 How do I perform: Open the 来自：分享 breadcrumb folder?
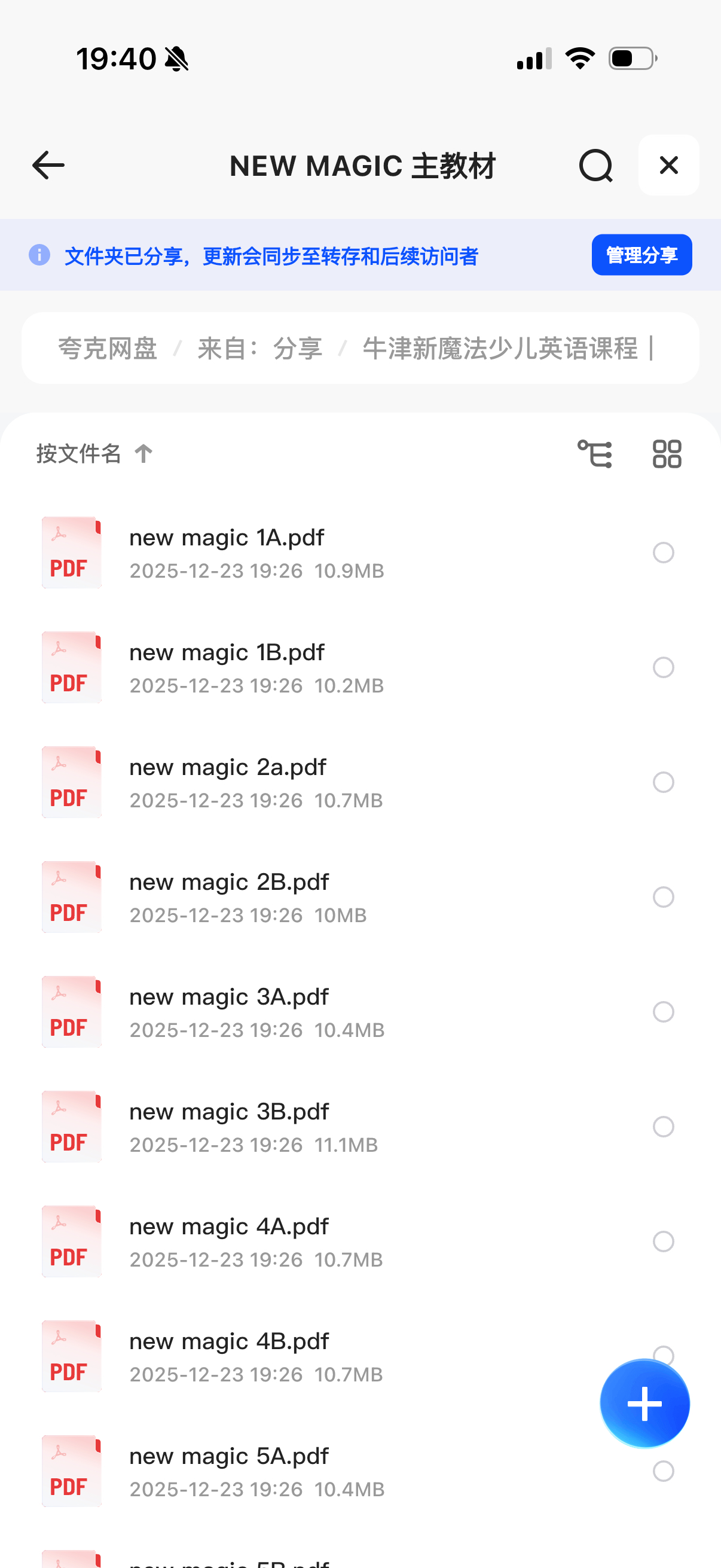click(260, 349)
